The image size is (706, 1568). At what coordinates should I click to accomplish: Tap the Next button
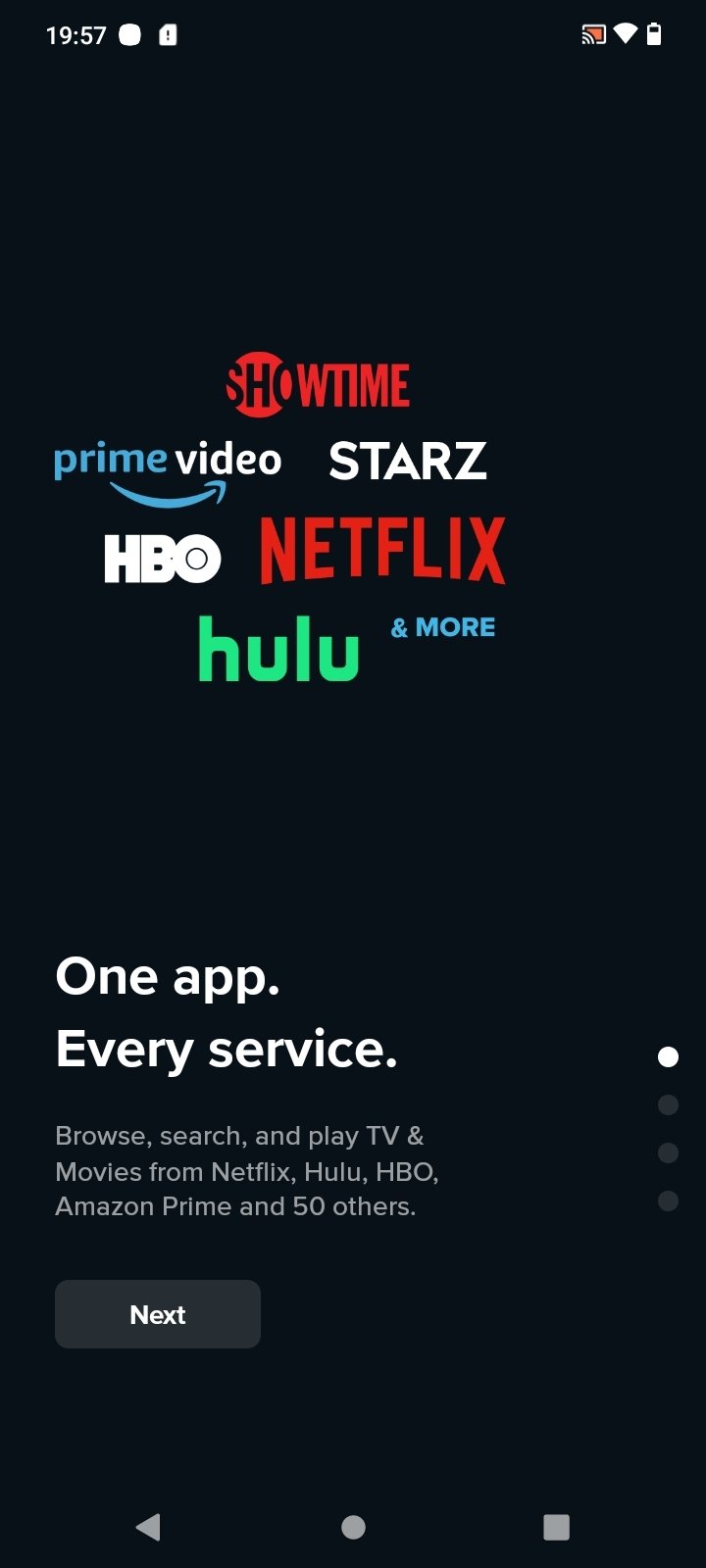(x=158, y=1314)
